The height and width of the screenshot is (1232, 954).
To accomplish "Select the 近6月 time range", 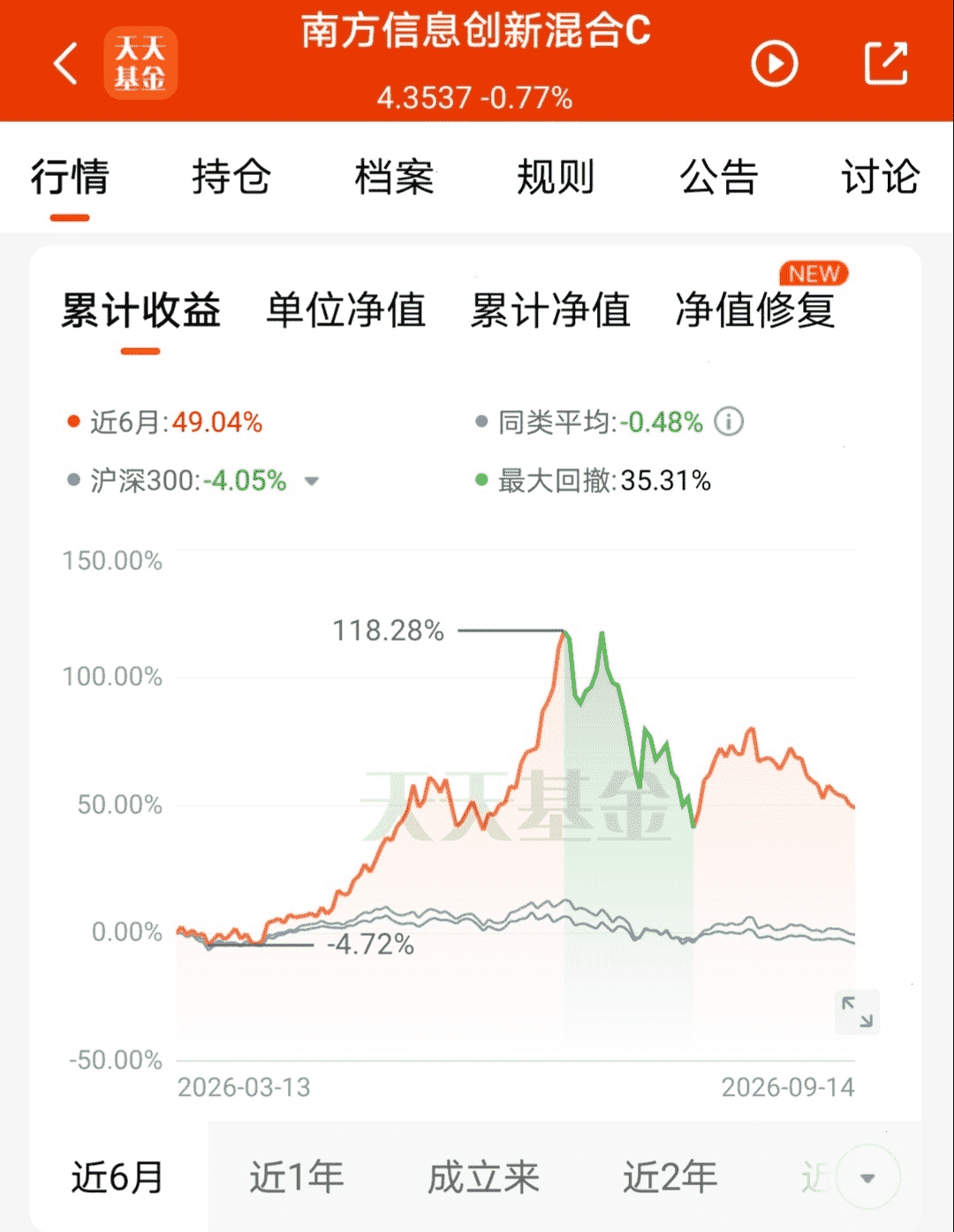I will 118,1177.
